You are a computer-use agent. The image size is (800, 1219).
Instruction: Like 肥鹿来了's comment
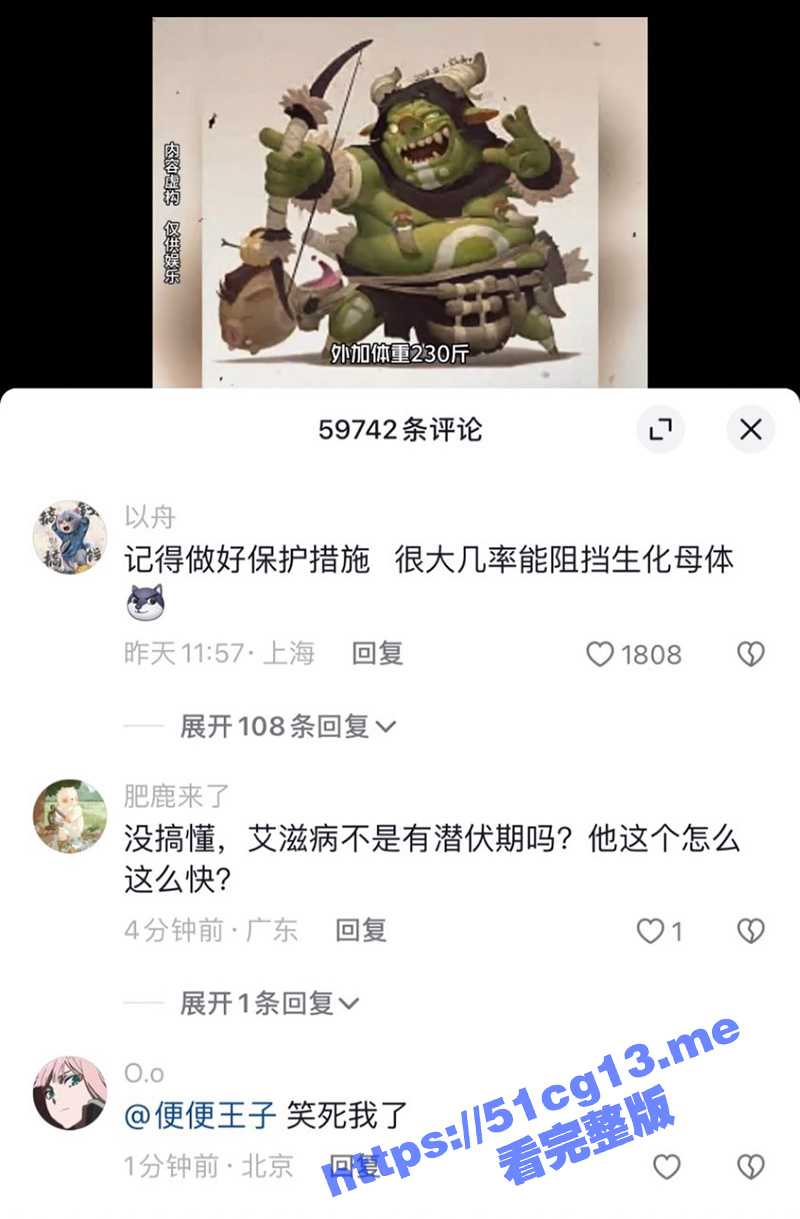pyautogui.click(x=651, y=931)
